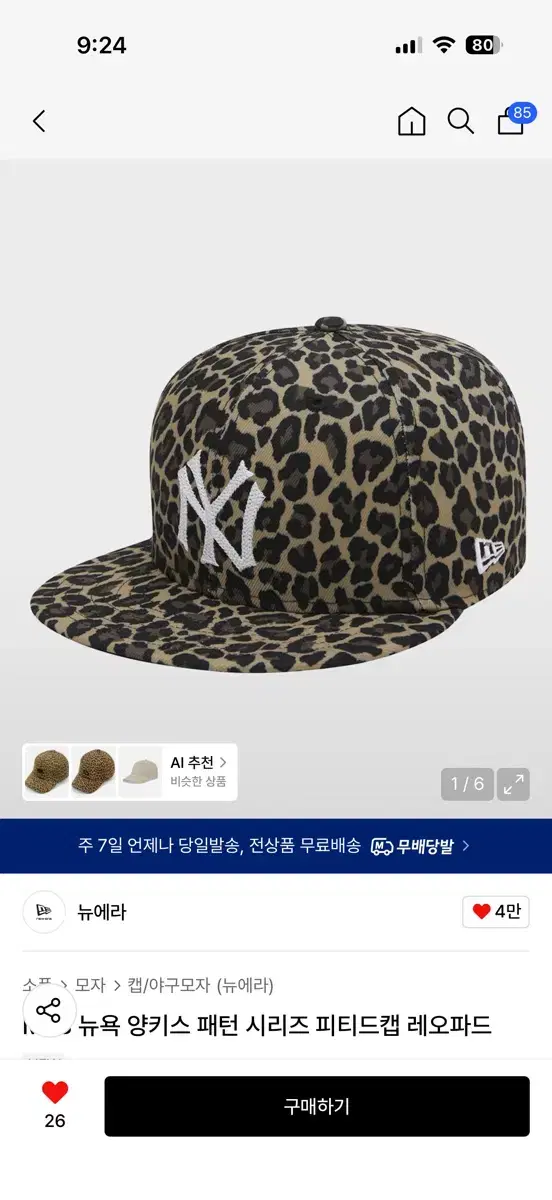This screenshot has width=552, height=1200.
Task: Tap 구매하기 to buy
Action: 317,1106
